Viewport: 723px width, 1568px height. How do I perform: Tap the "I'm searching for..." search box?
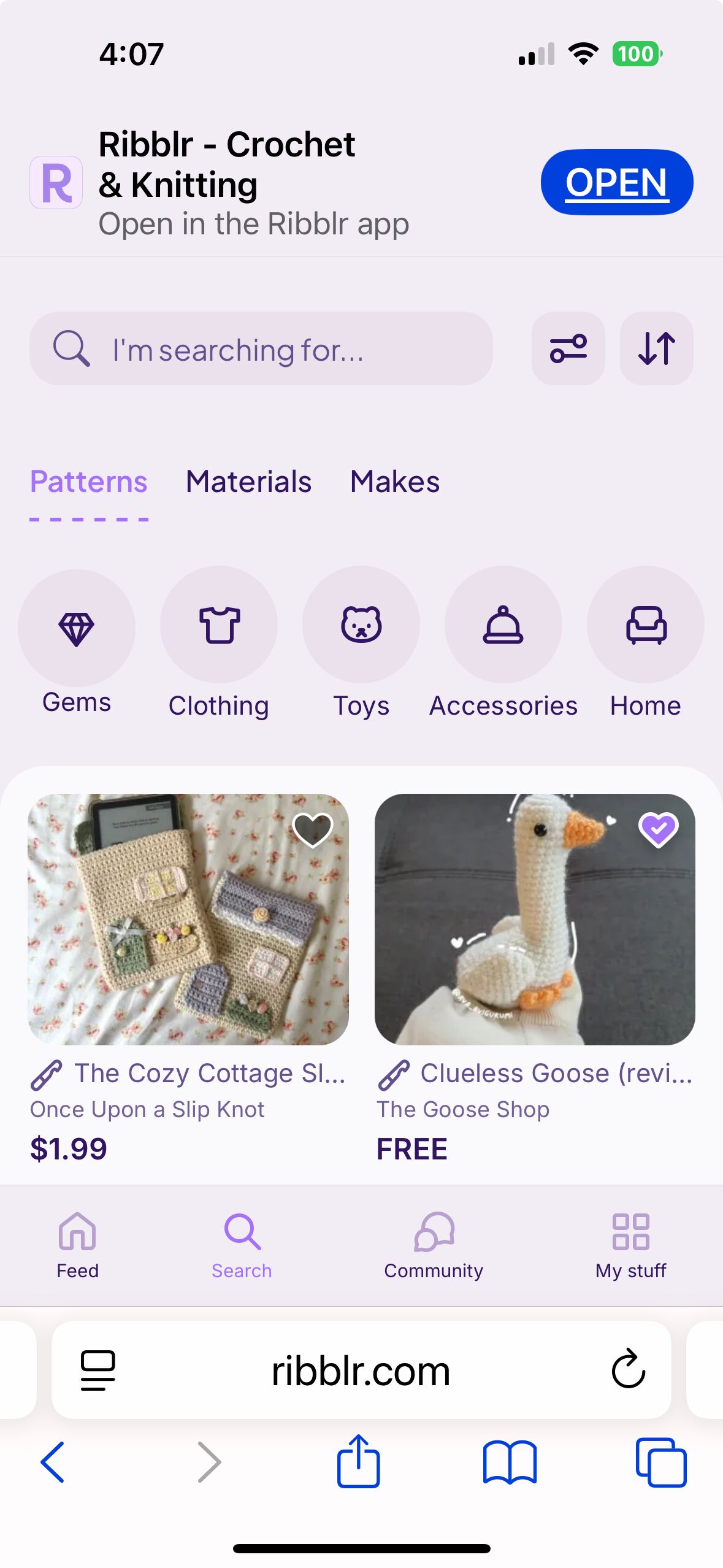tap(261, 349)
